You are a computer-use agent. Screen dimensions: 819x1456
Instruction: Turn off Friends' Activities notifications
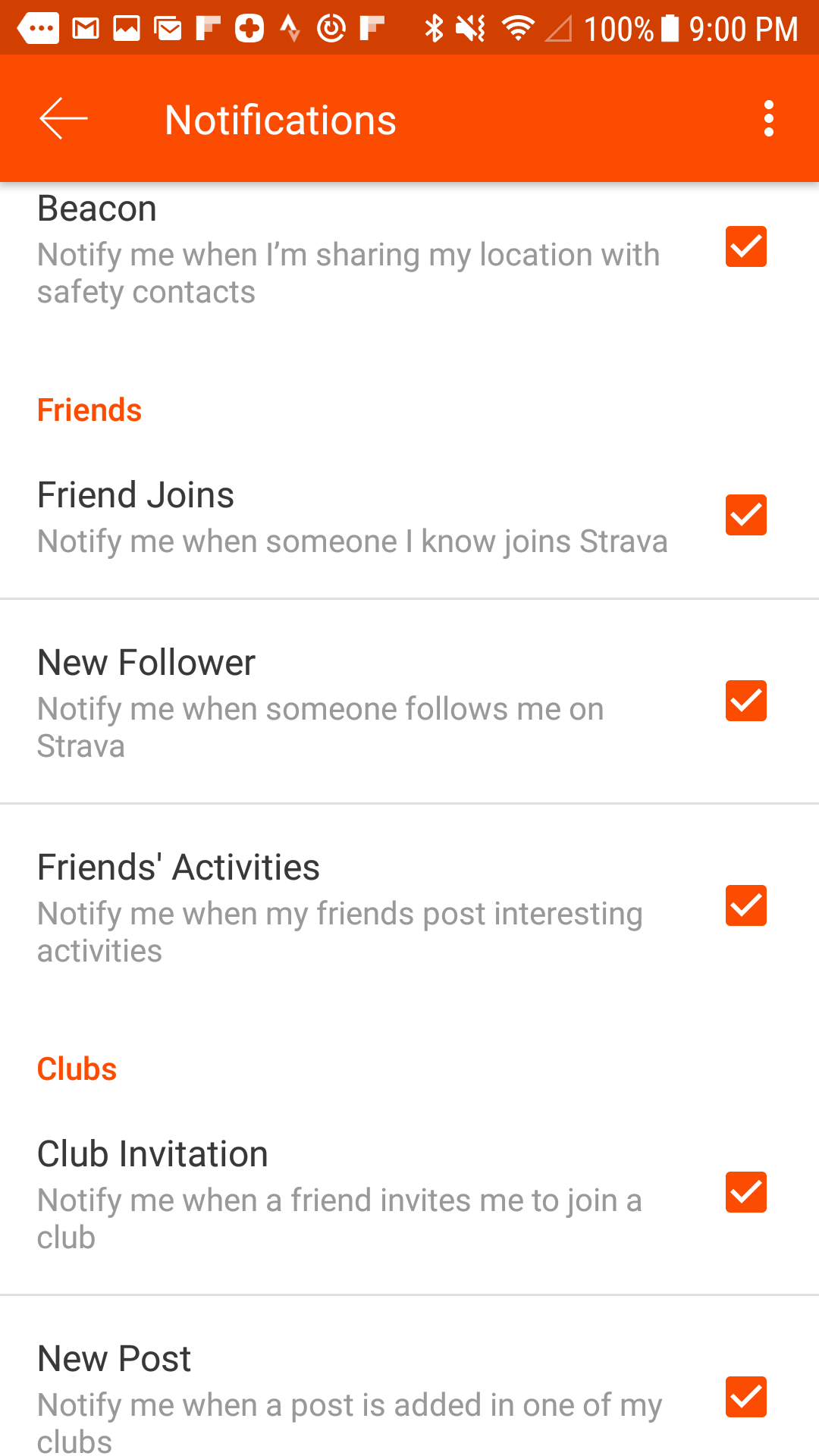tap(746, 905)
